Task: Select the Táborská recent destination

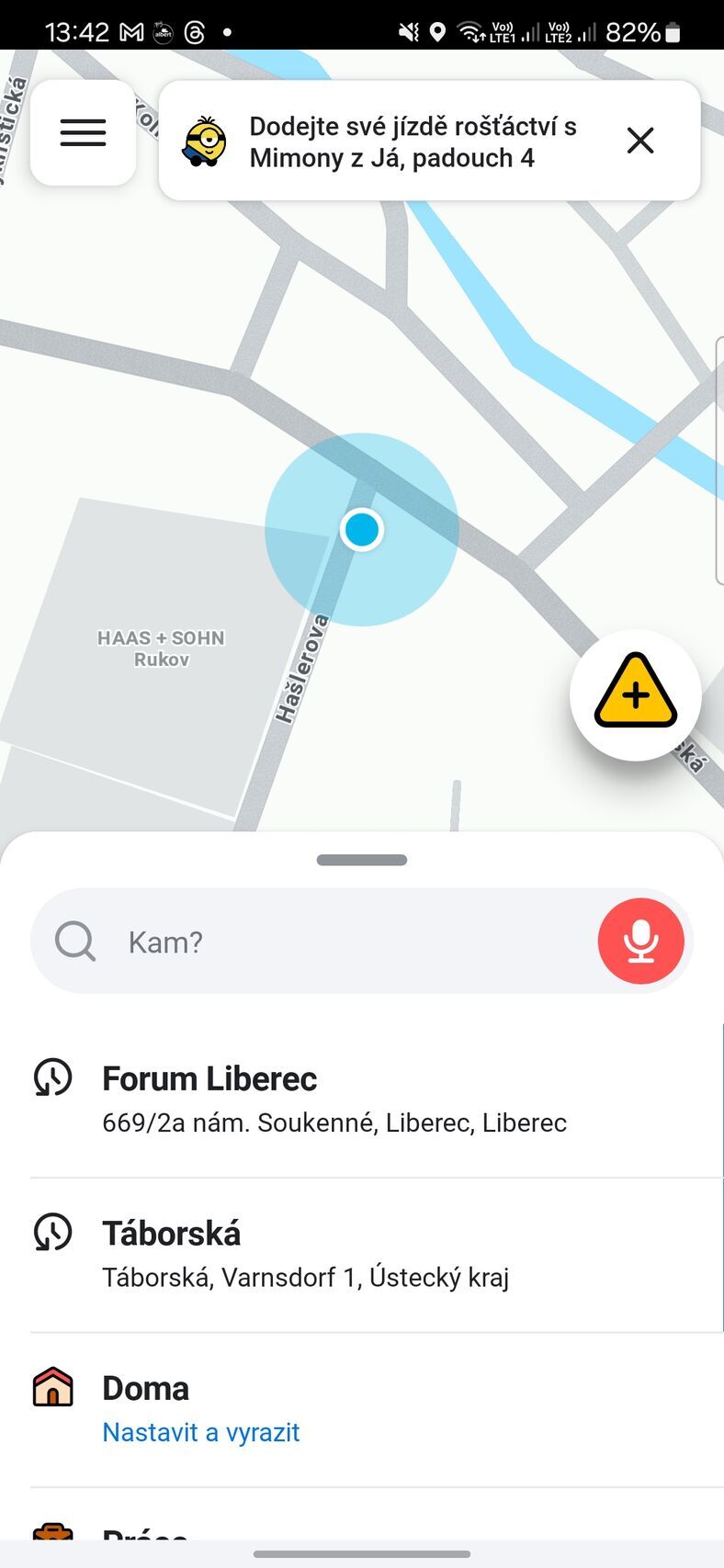Action: point(276,1252)
